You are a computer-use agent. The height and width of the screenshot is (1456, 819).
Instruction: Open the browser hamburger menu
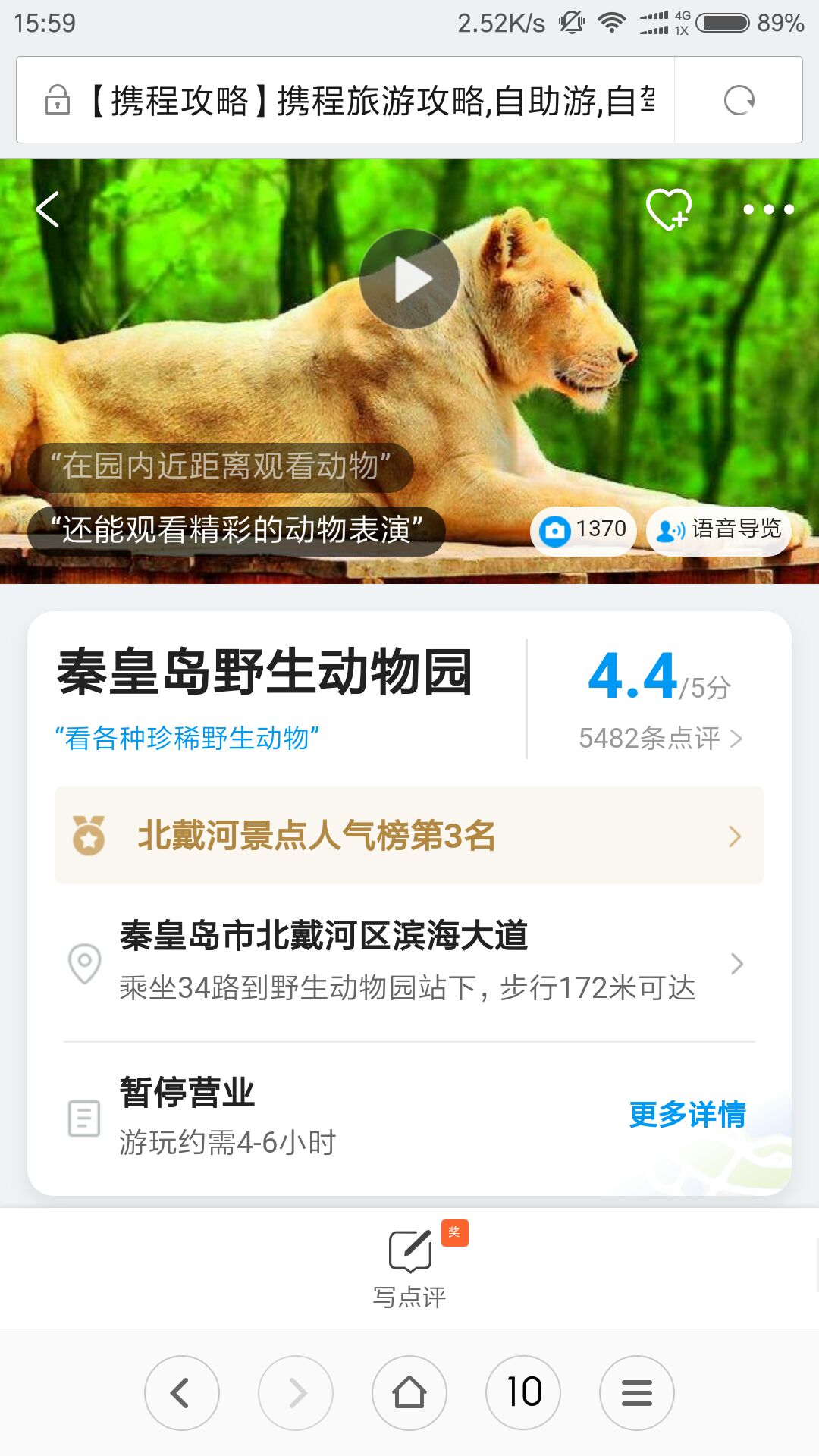(637, 1393)
